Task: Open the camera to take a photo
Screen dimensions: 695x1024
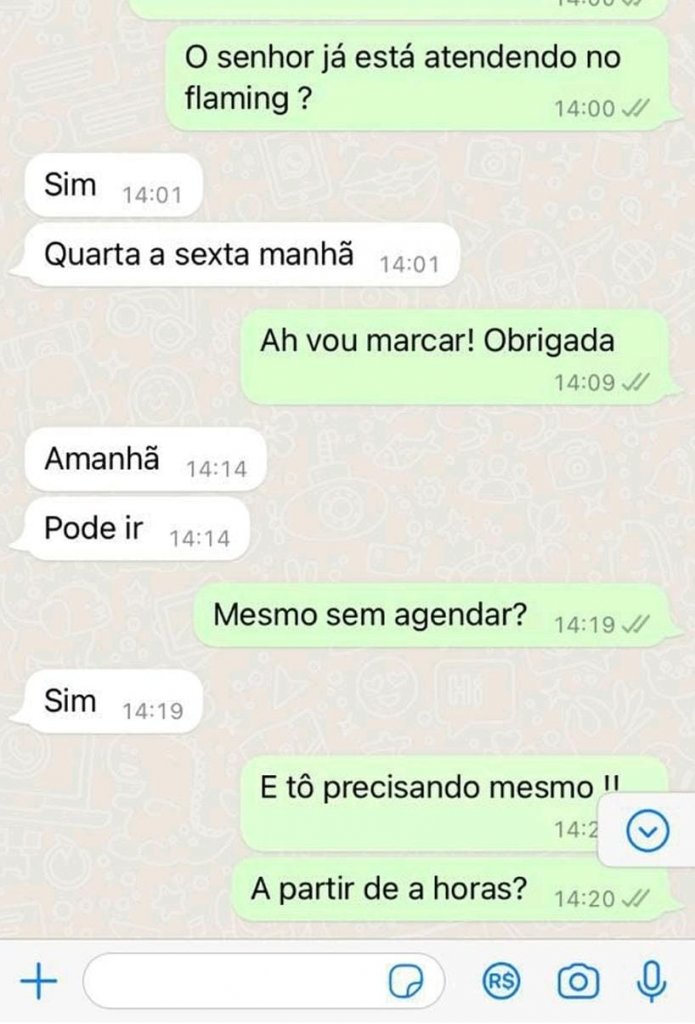Action: pyautogui.click(x=577, y=982)
